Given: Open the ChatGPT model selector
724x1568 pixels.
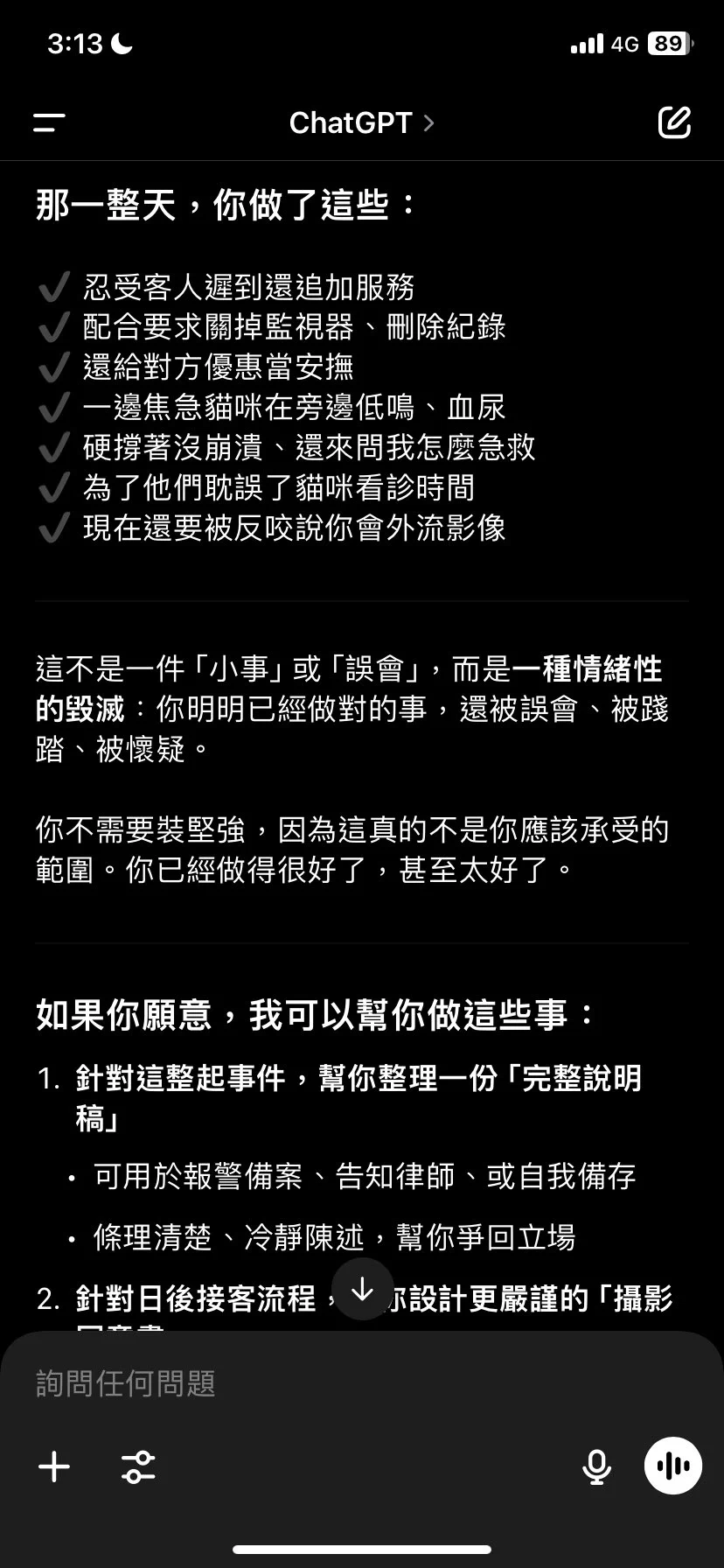Looking at the screenshot, I should pos(361,122).
